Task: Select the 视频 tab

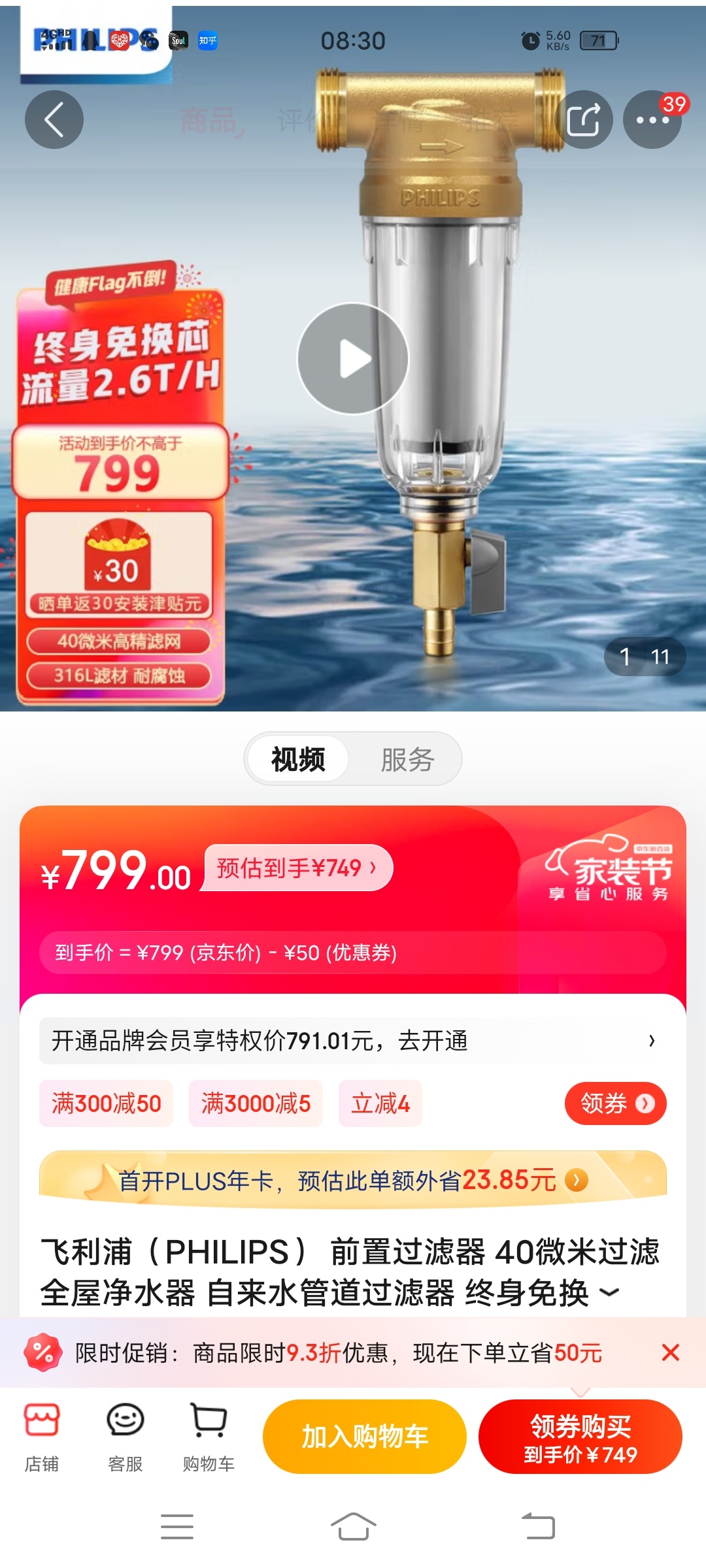Action: click(298, 759)
